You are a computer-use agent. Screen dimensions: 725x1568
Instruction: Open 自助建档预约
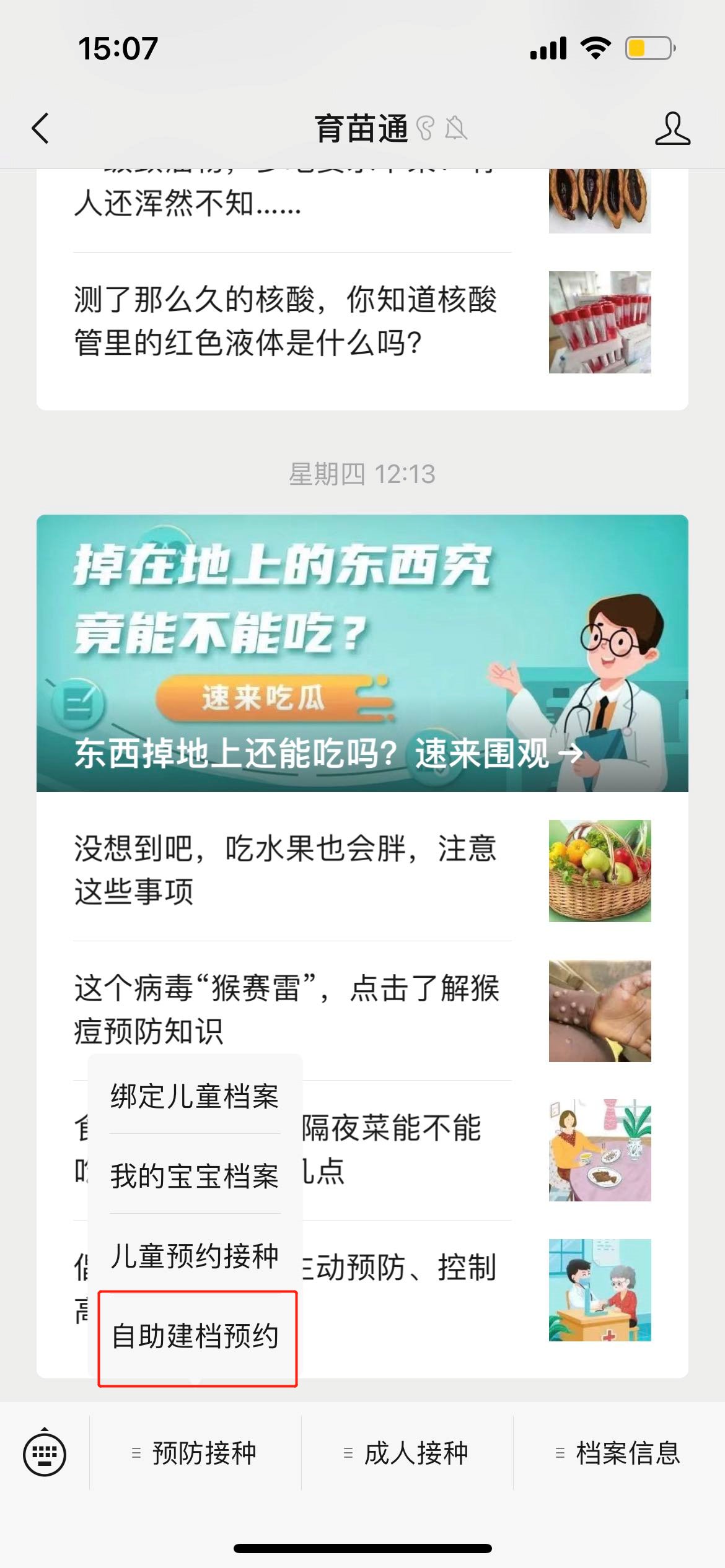click(196, 1336)
